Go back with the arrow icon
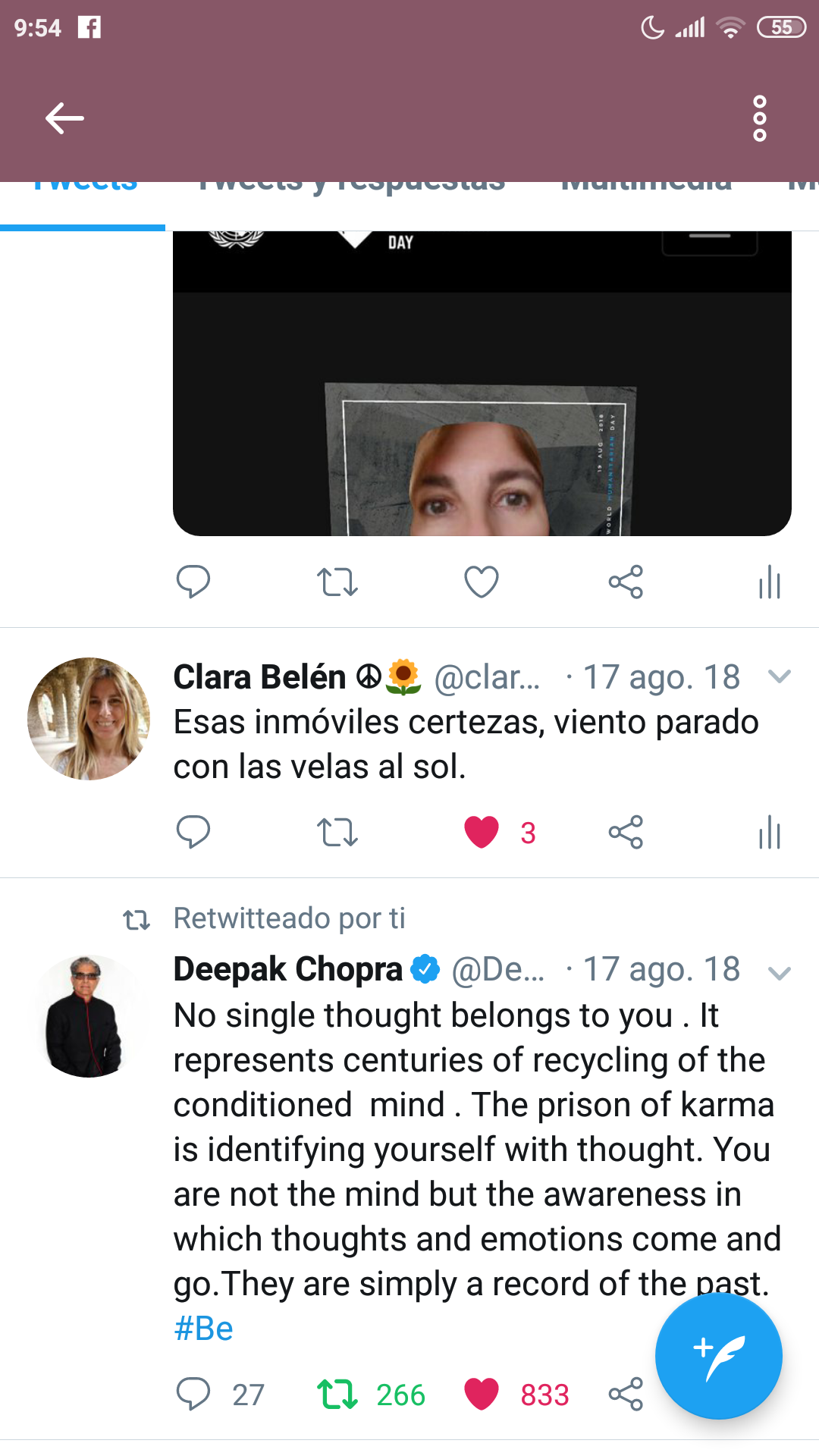The height and width of the screenshot is (1456, 819). click(64, 118)
